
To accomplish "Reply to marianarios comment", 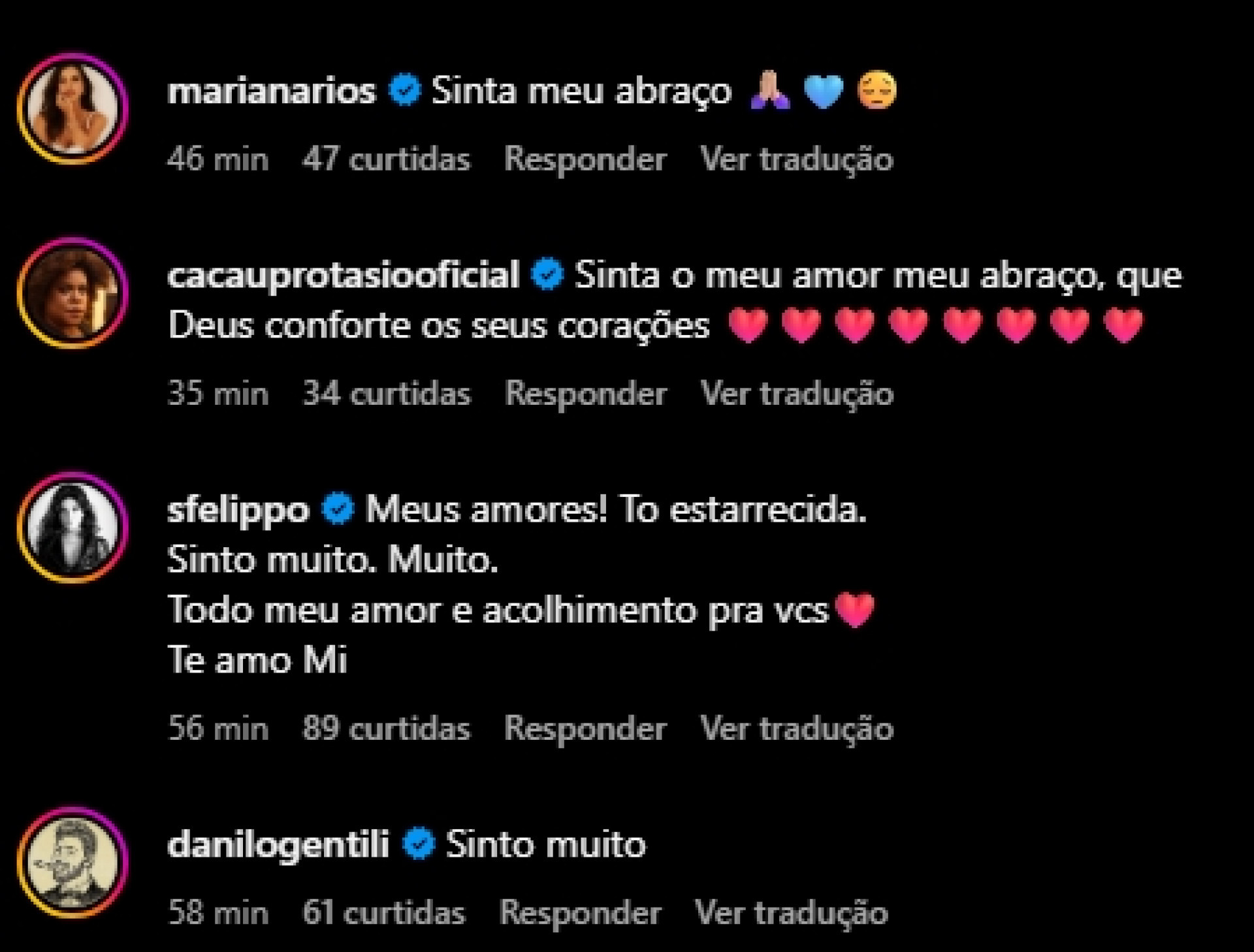I will tap(585, 159).
